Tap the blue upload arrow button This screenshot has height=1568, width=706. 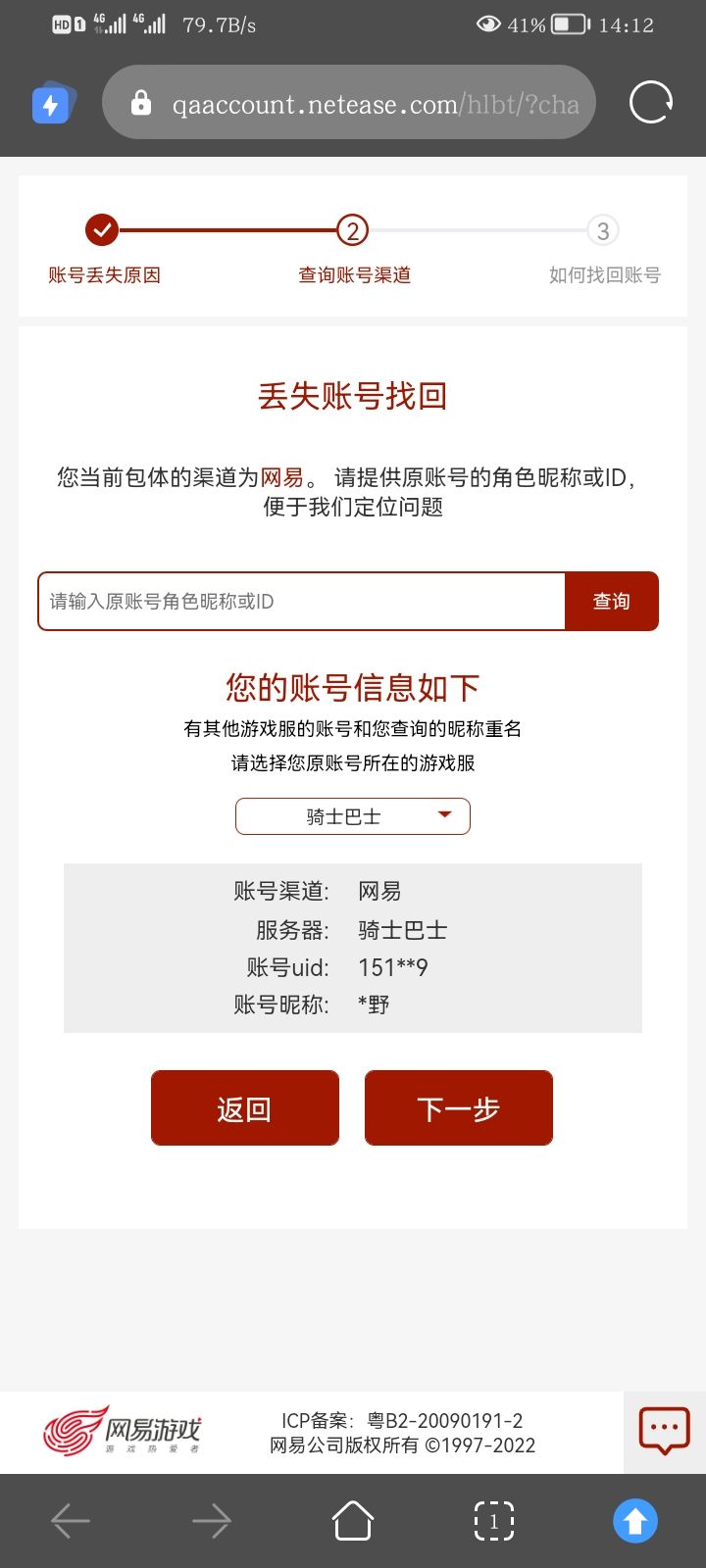[x=635, y=1521]
